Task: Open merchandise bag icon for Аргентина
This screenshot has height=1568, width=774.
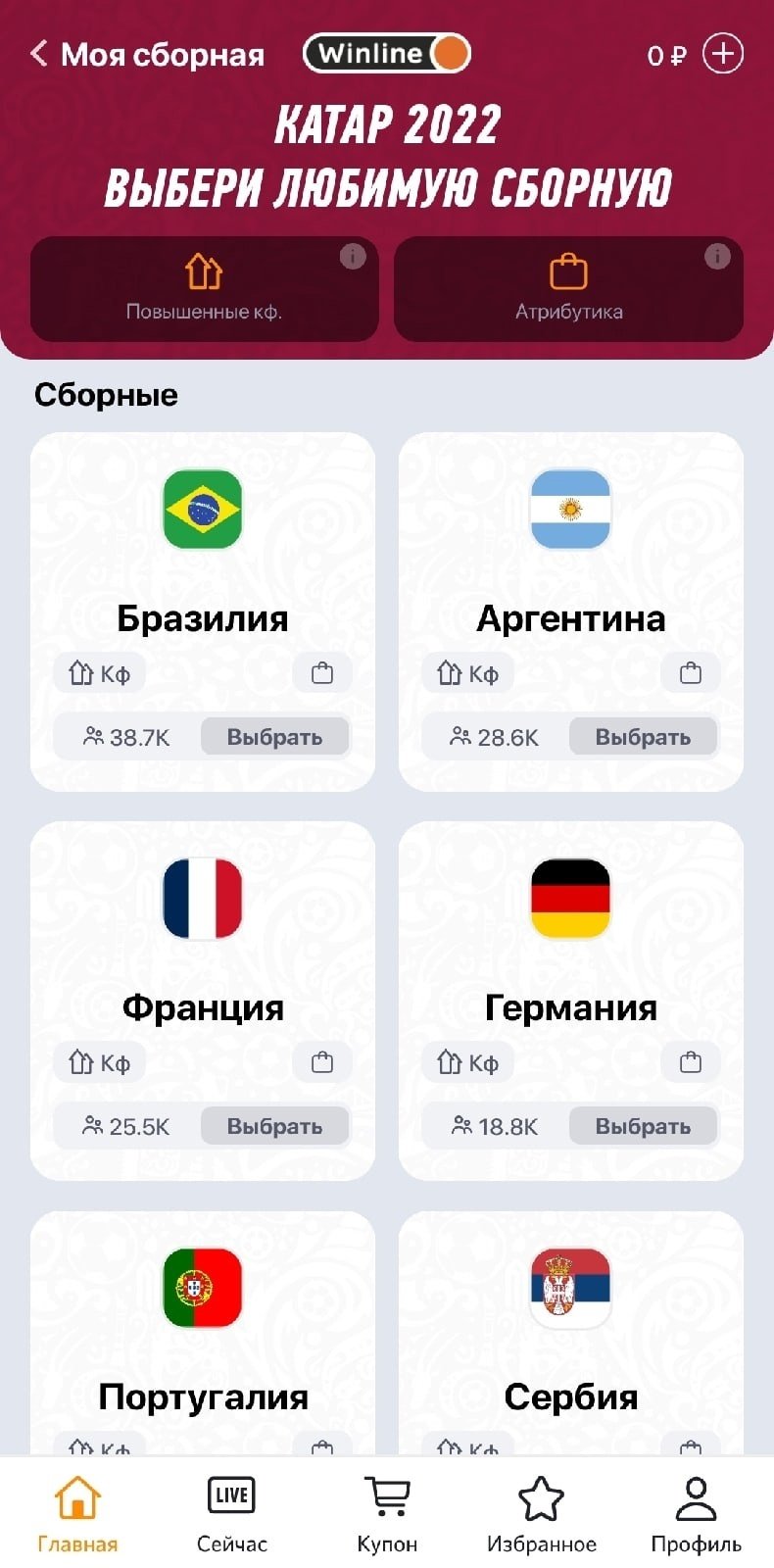Action: click(691, 673)
